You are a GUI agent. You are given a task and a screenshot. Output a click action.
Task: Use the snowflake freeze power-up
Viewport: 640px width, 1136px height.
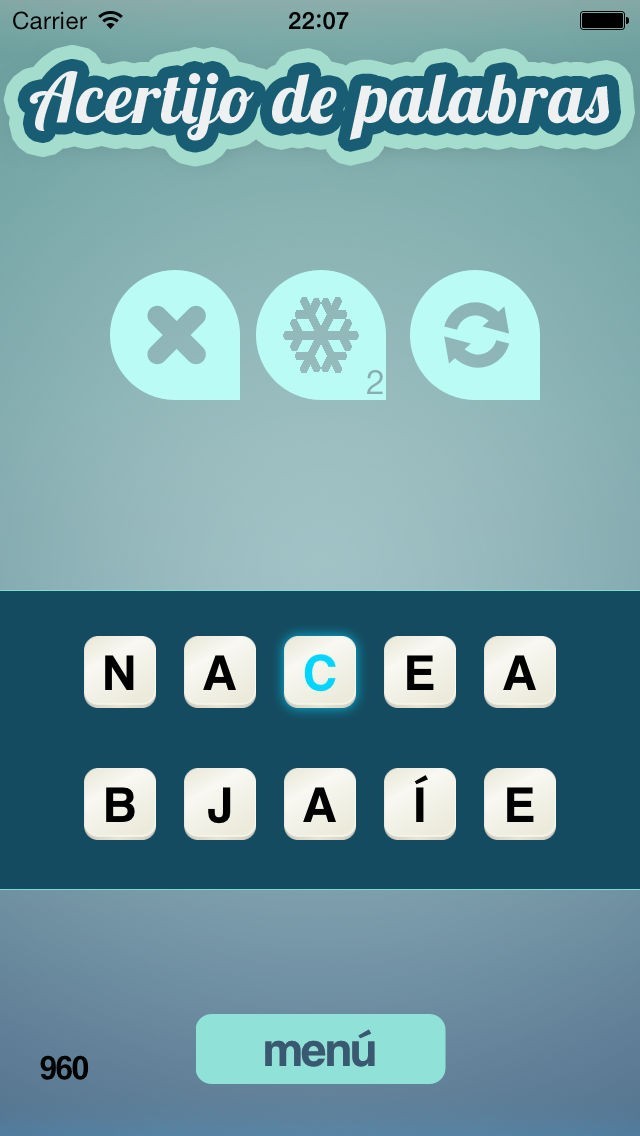(321, 335)
